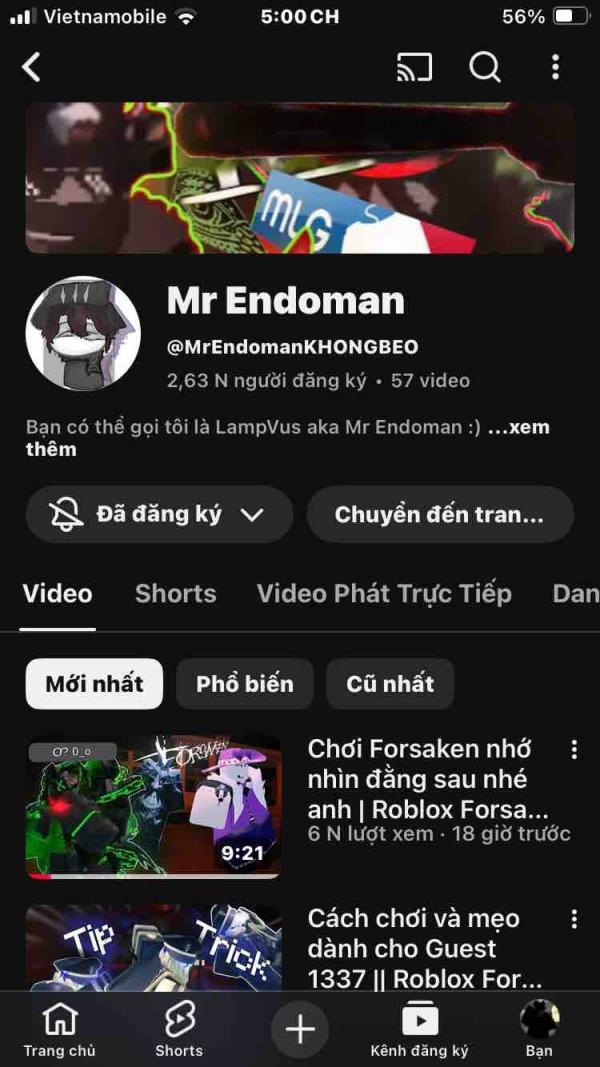This screenshot has height=1067, width=600.
Task: Open options for the "Guest 1337" video
Action: point(574,919)
